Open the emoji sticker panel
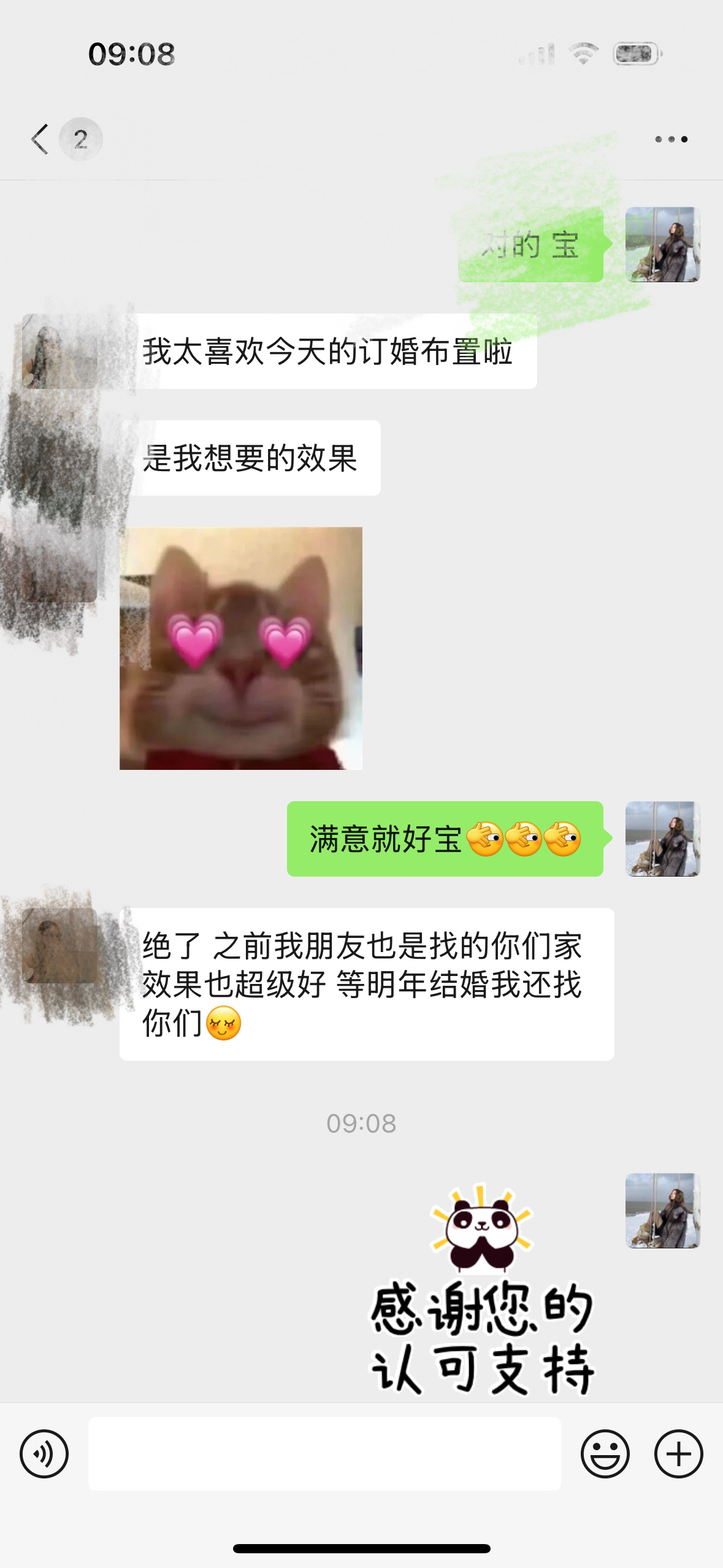The height and width of the screenshot is (1568, 723). click(x=605, y=1454)
